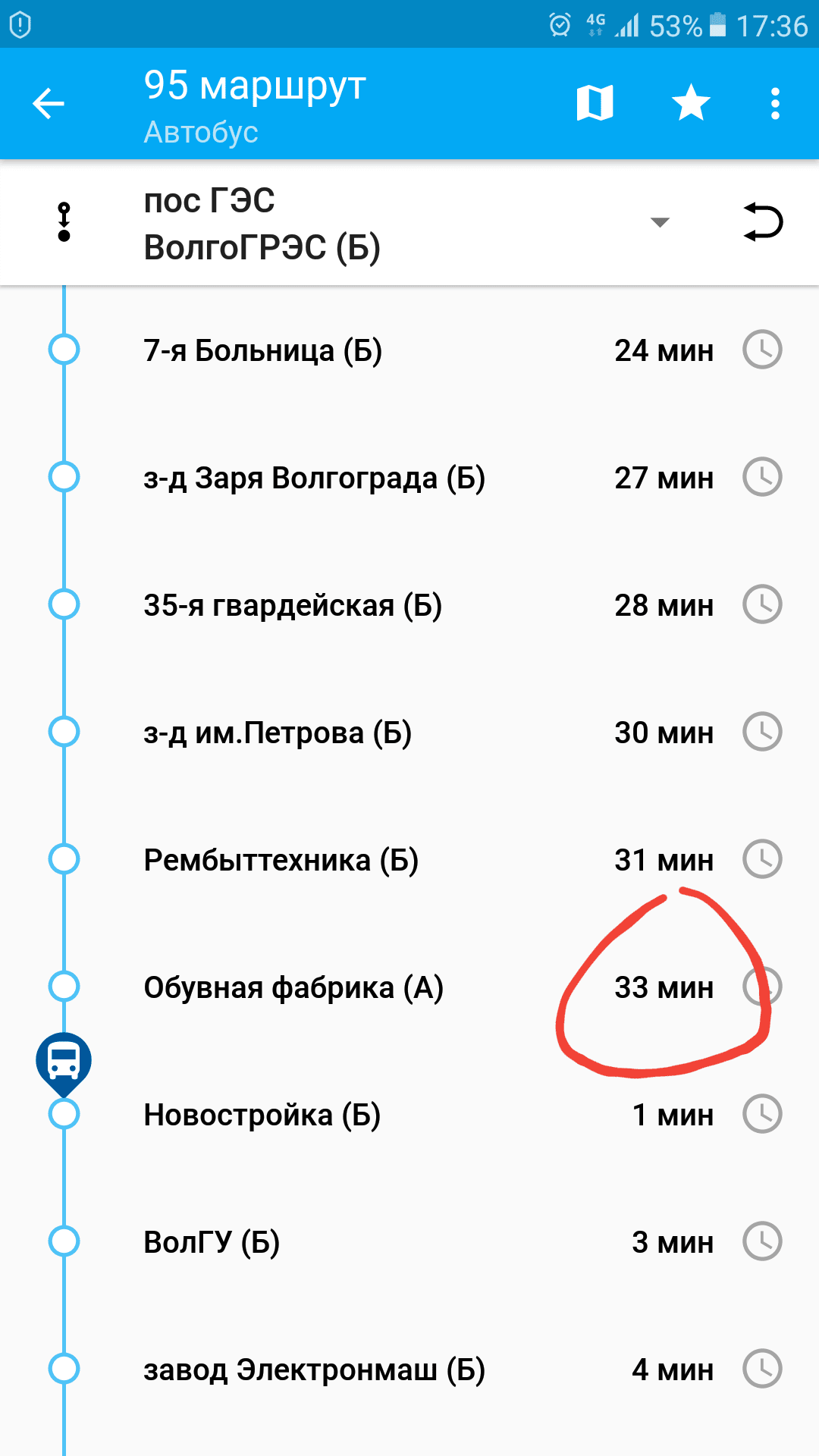Open the overflow menu

click(774, 103)
